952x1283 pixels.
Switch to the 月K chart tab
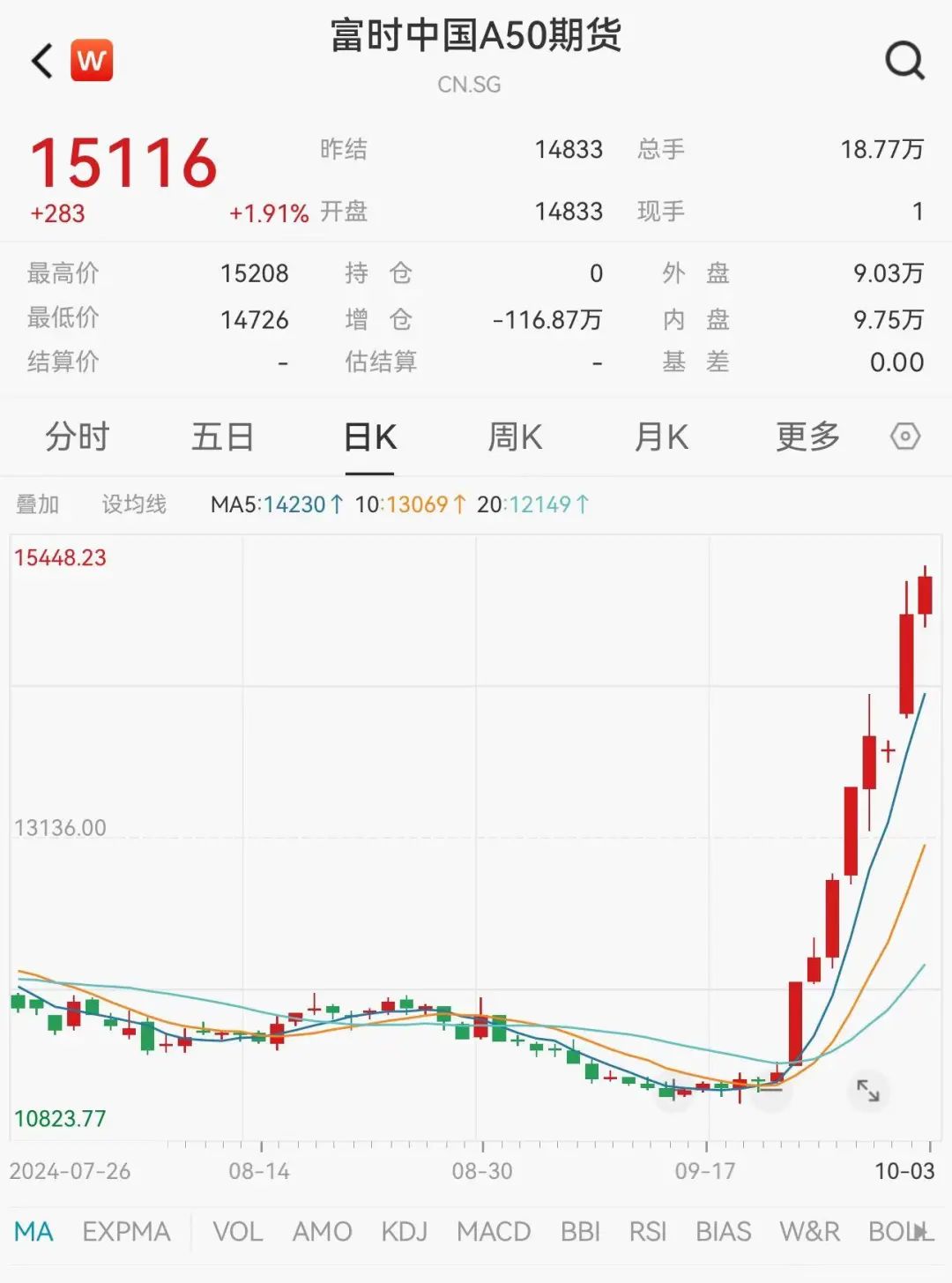pos(661,437)
